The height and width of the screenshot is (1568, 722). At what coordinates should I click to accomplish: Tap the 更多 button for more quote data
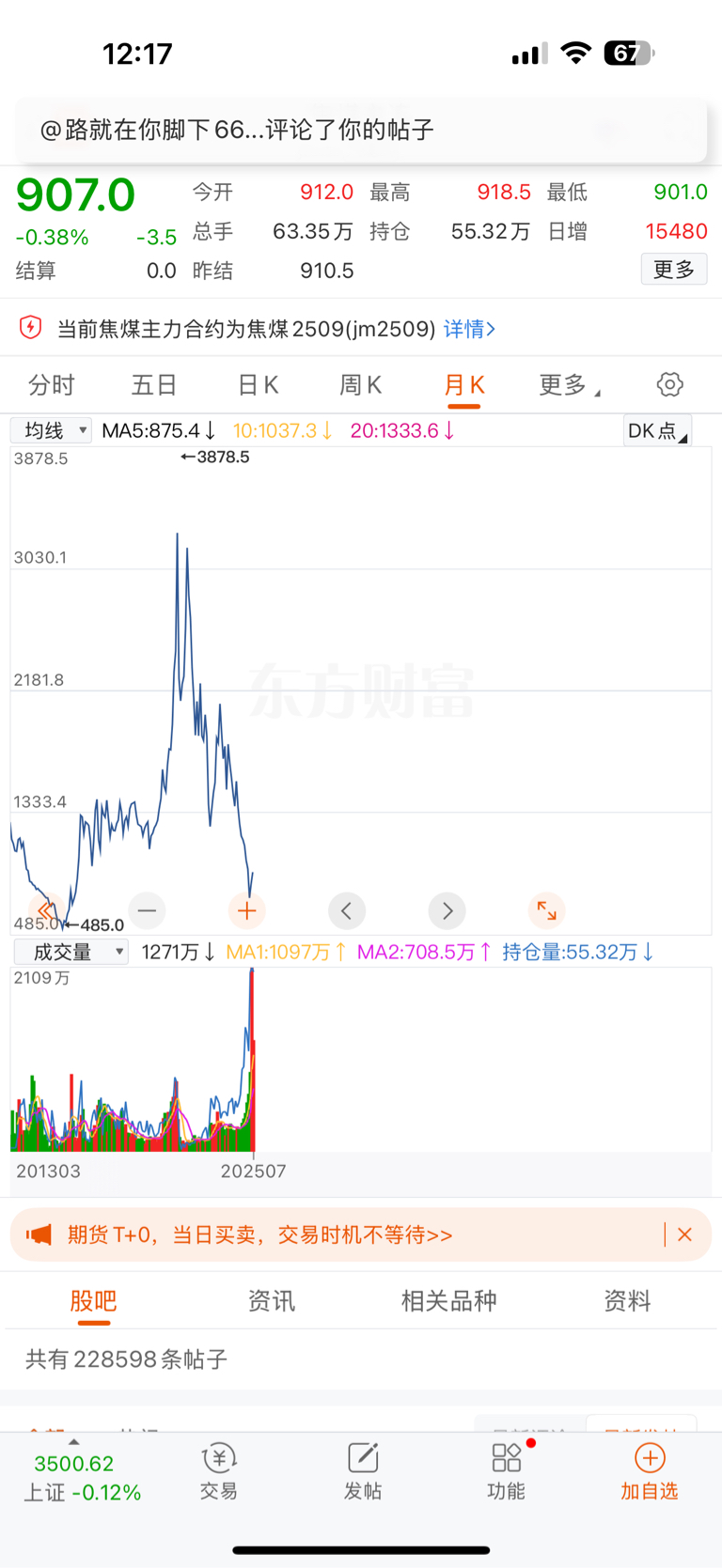point(674,270)
